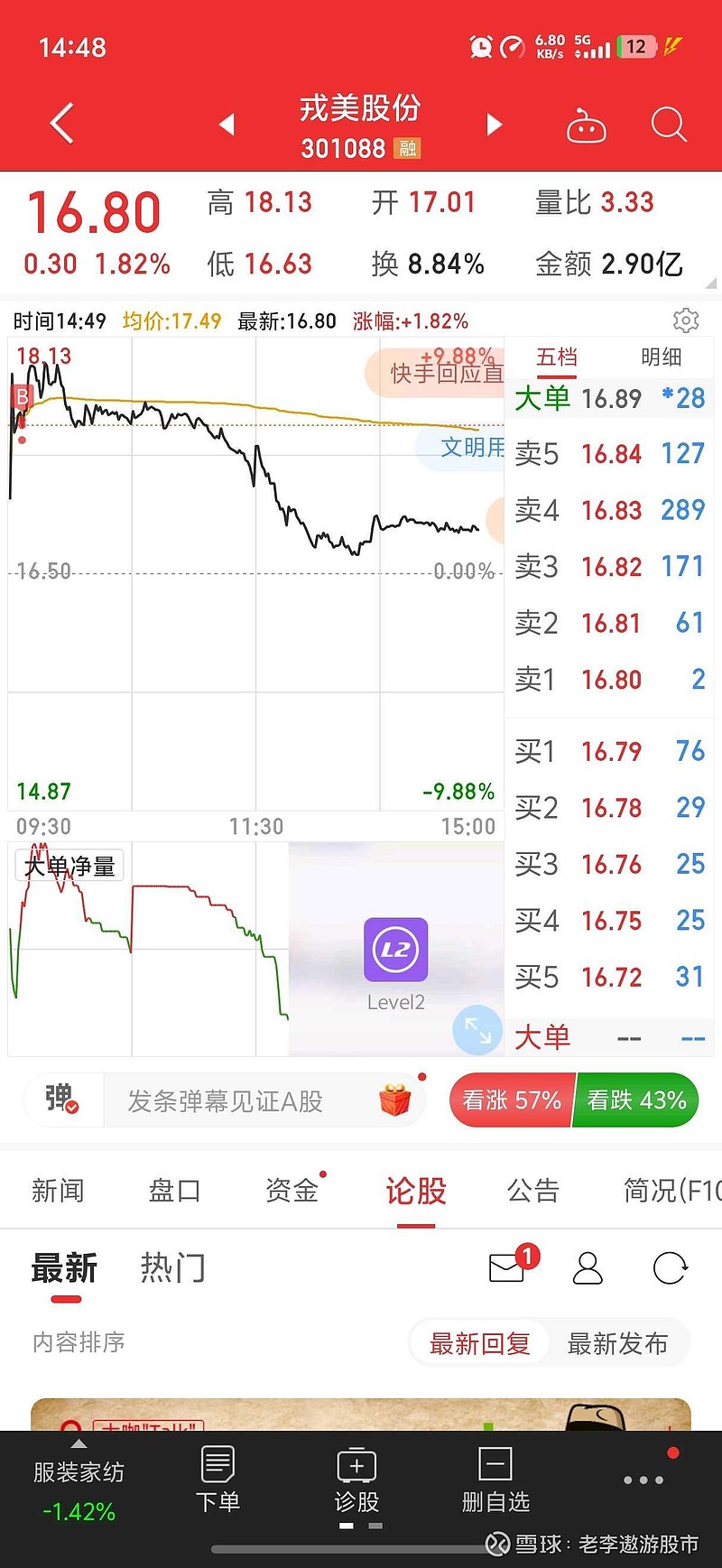Select the 五档 tab
Screen dimensions: 722x1568
557,357
